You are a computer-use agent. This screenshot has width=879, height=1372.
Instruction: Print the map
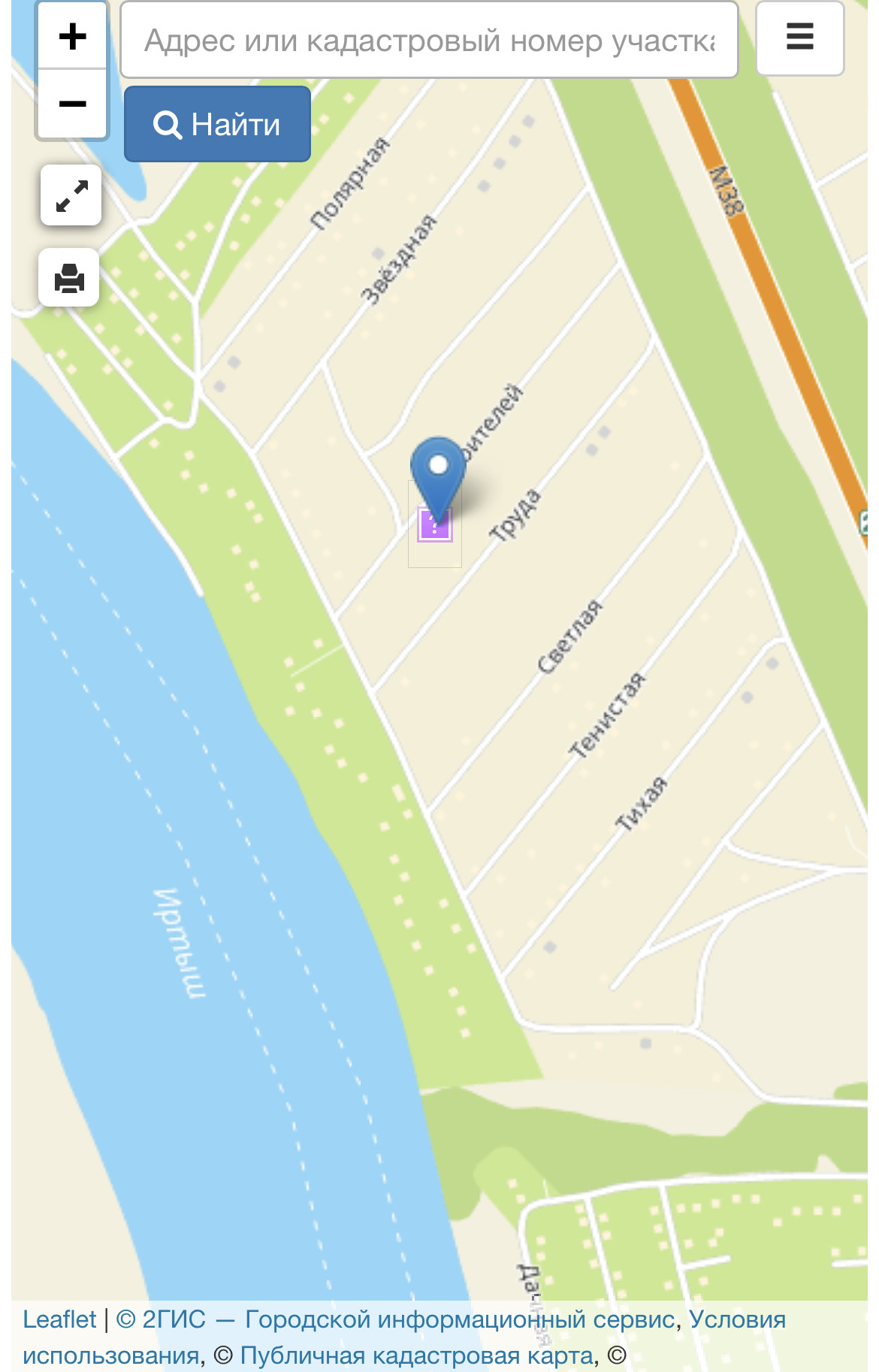click(69, 277)
